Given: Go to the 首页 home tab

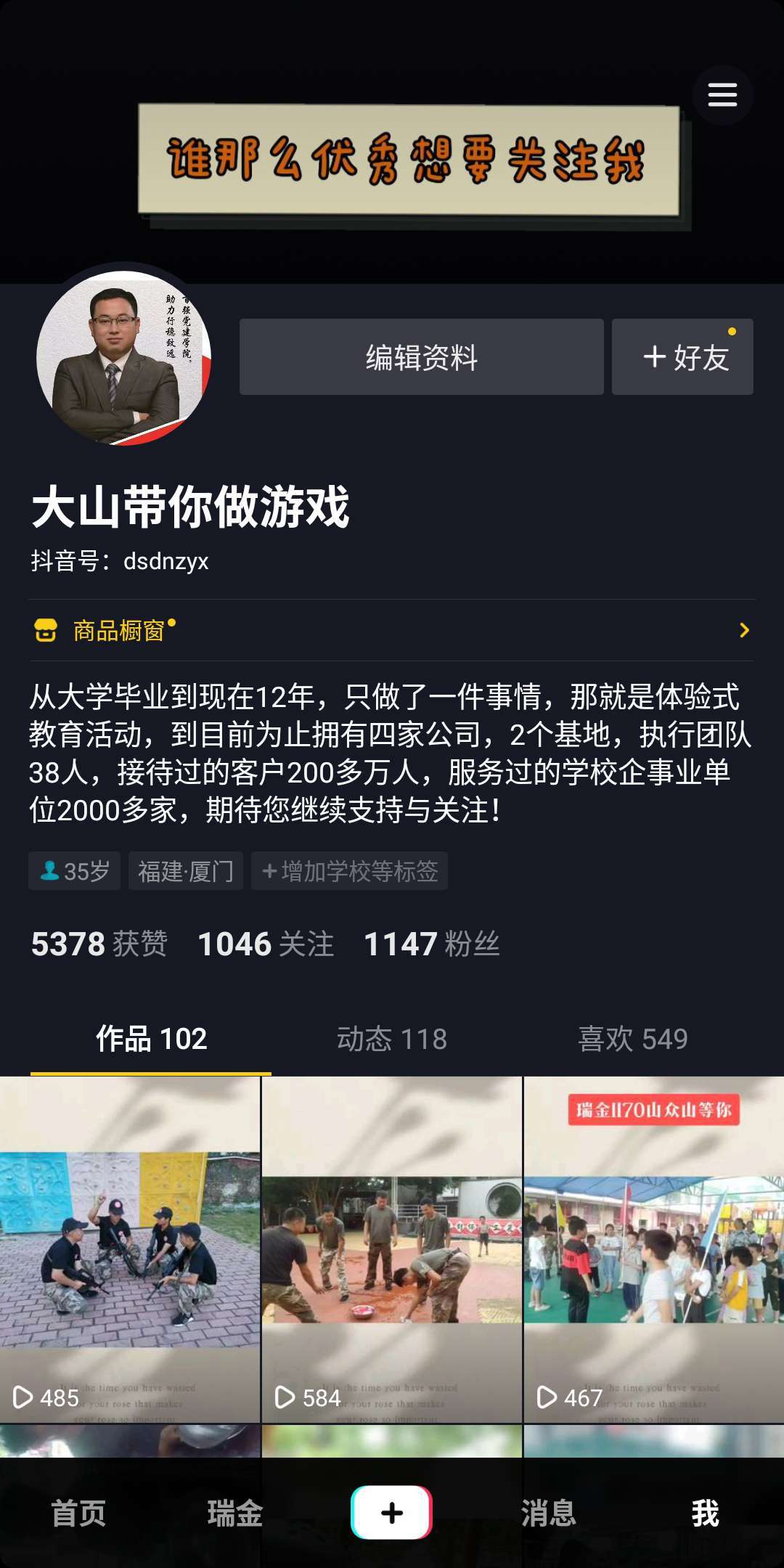Looking at the screenshot, I should tap(78, 1514).
